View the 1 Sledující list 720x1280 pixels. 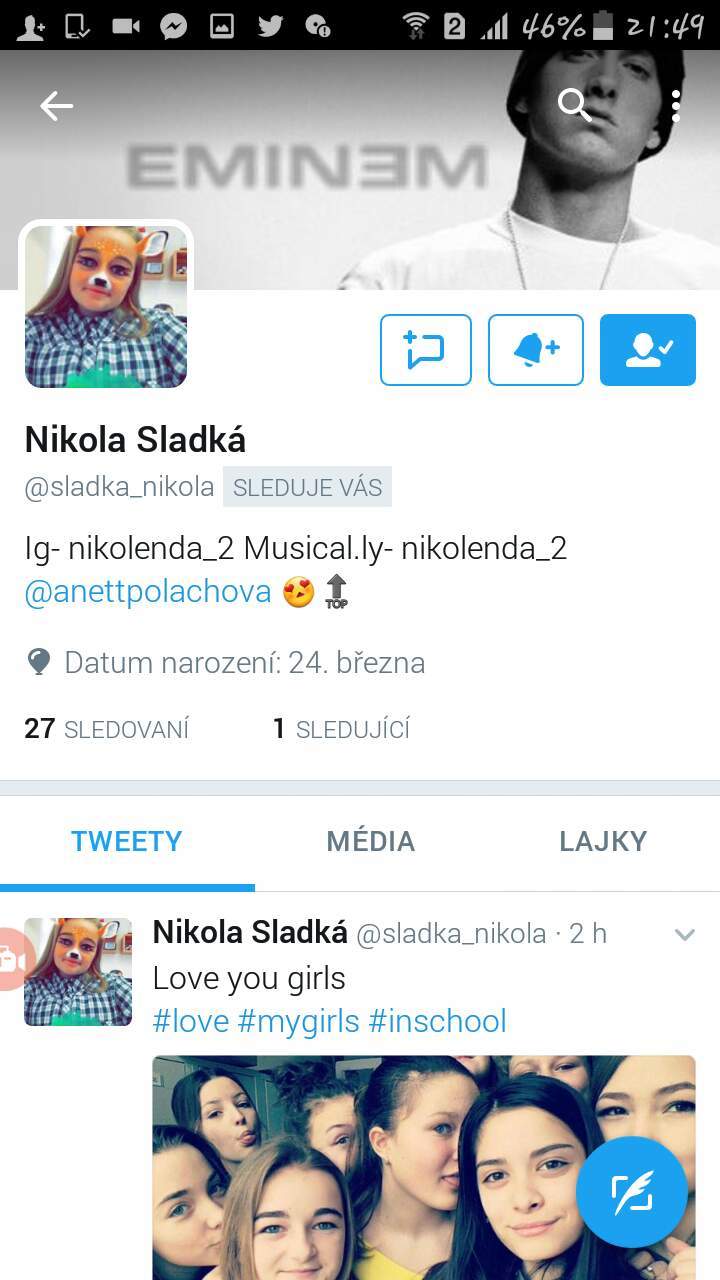tap(341, 729)
